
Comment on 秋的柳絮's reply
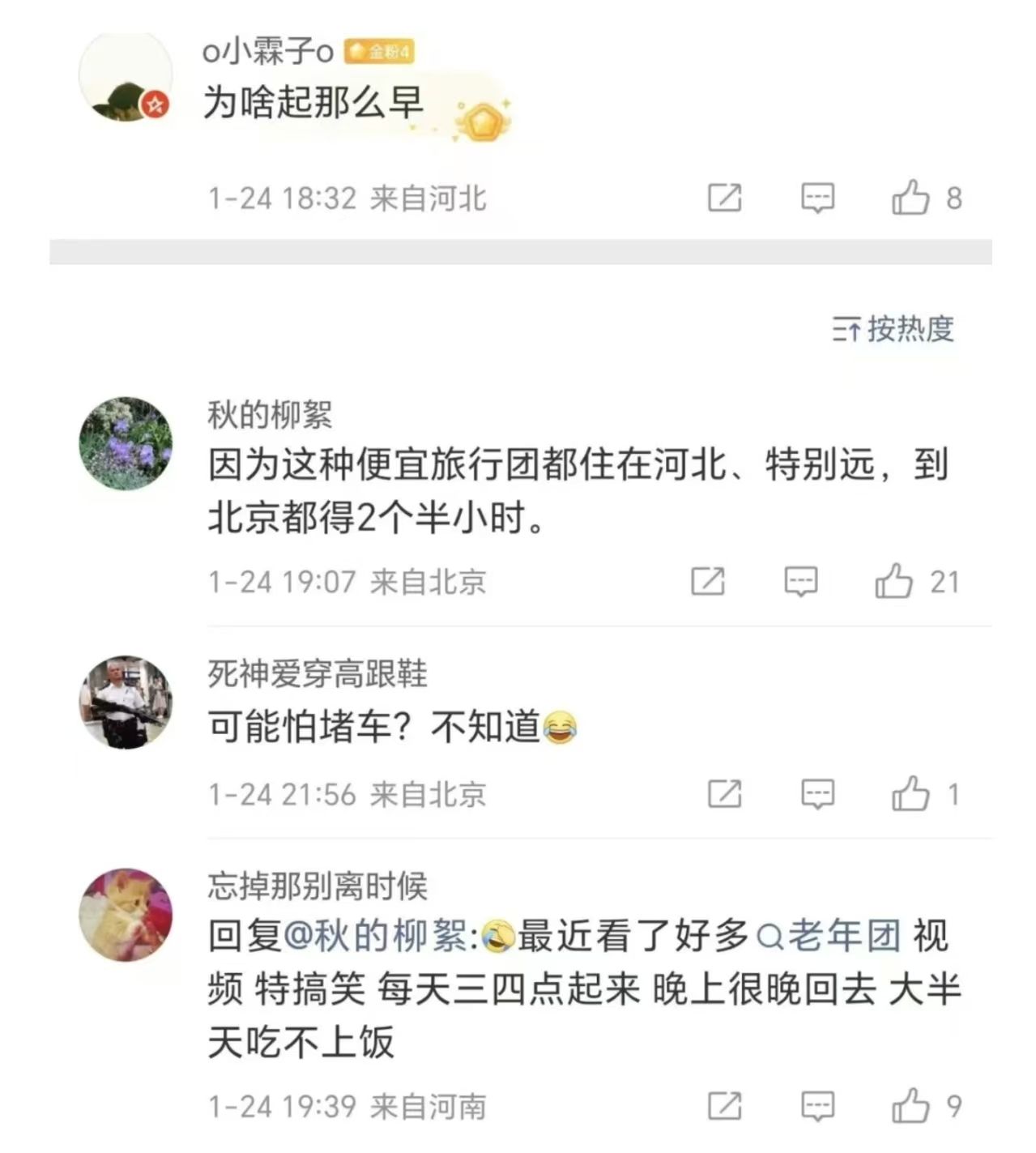(x=800, y=582)
